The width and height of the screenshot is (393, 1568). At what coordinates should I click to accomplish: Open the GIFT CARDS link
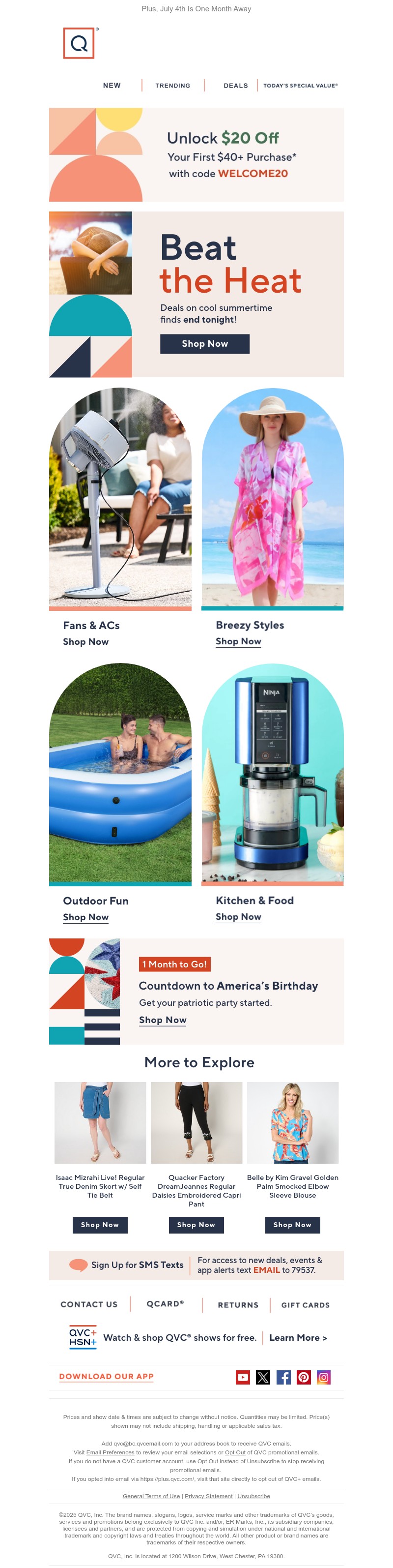tap(305, 1305)
